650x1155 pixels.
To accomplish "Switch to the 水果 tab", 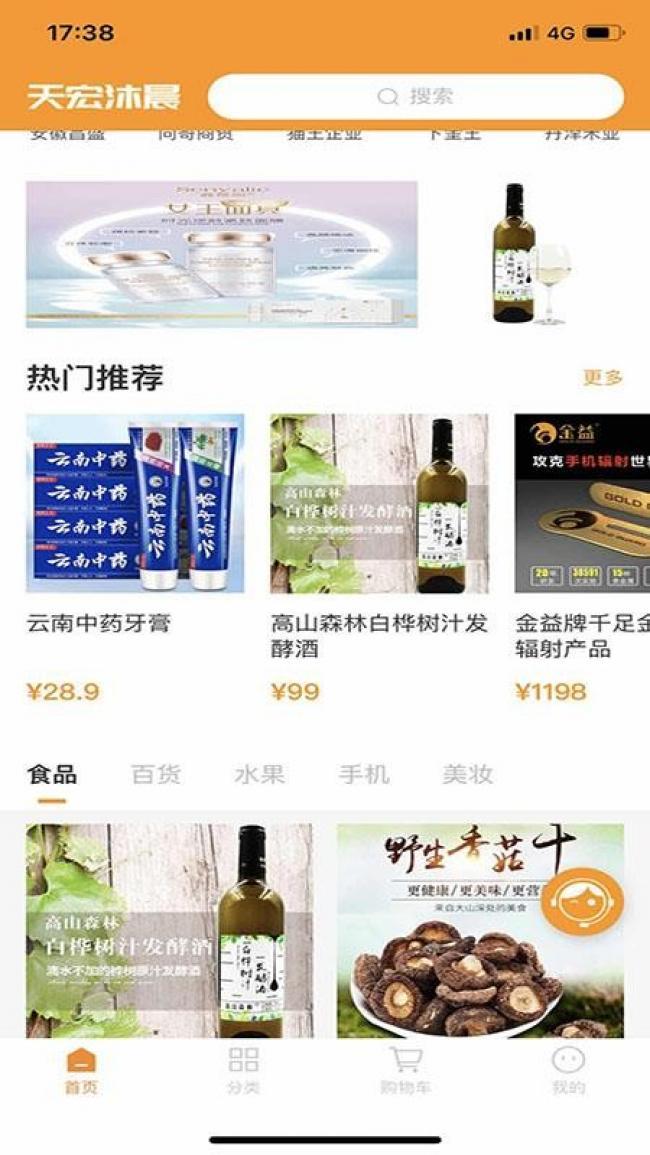I will click(260, 775).
